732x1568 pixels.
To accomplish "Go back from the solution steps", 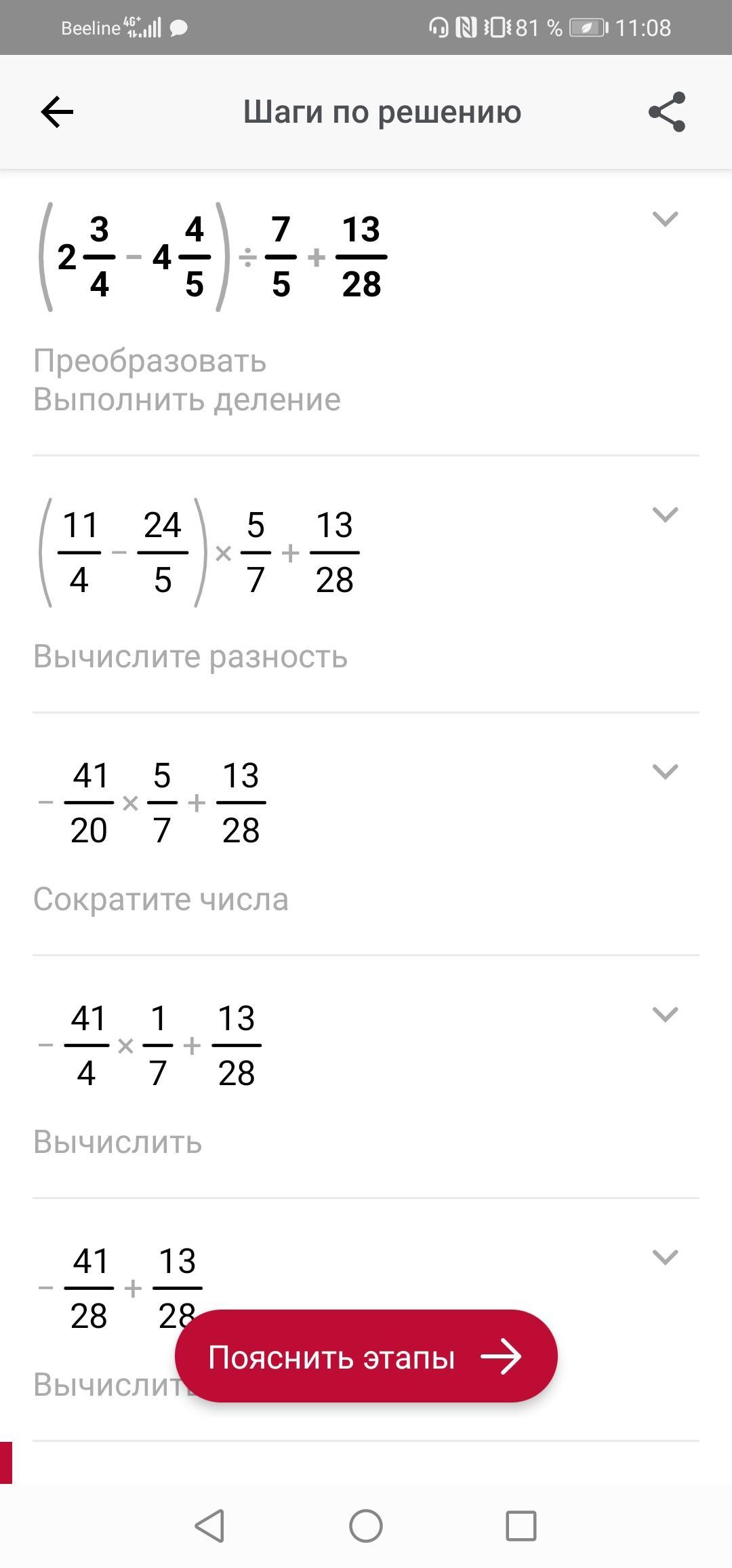I will click(57, 112).
